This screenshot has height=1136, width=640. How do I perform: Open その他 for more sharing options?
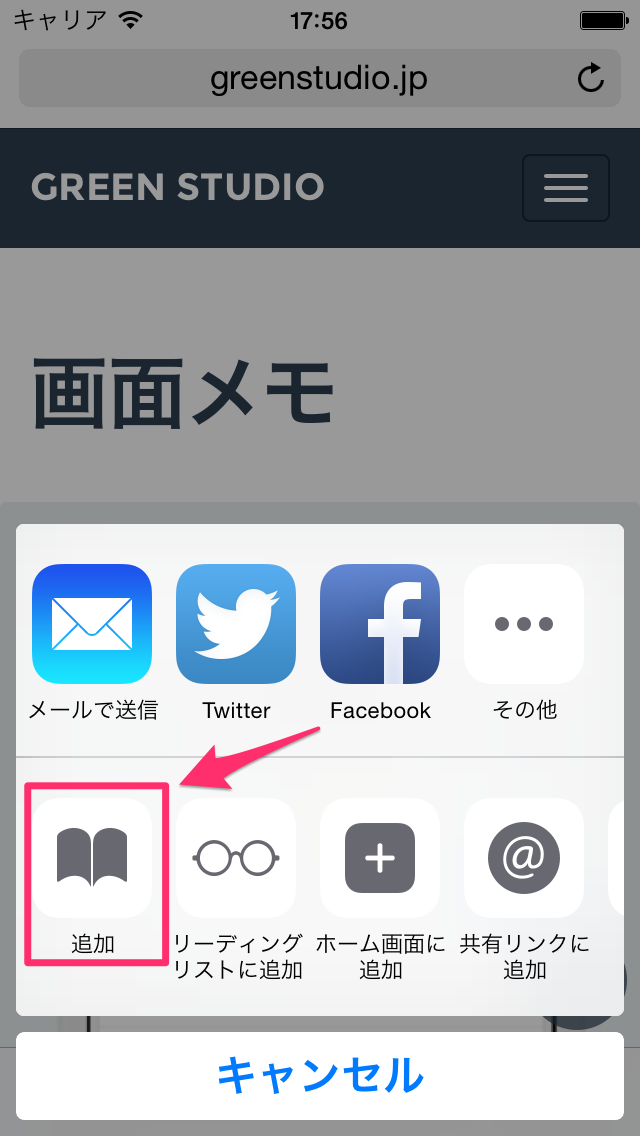pos(524,625)
